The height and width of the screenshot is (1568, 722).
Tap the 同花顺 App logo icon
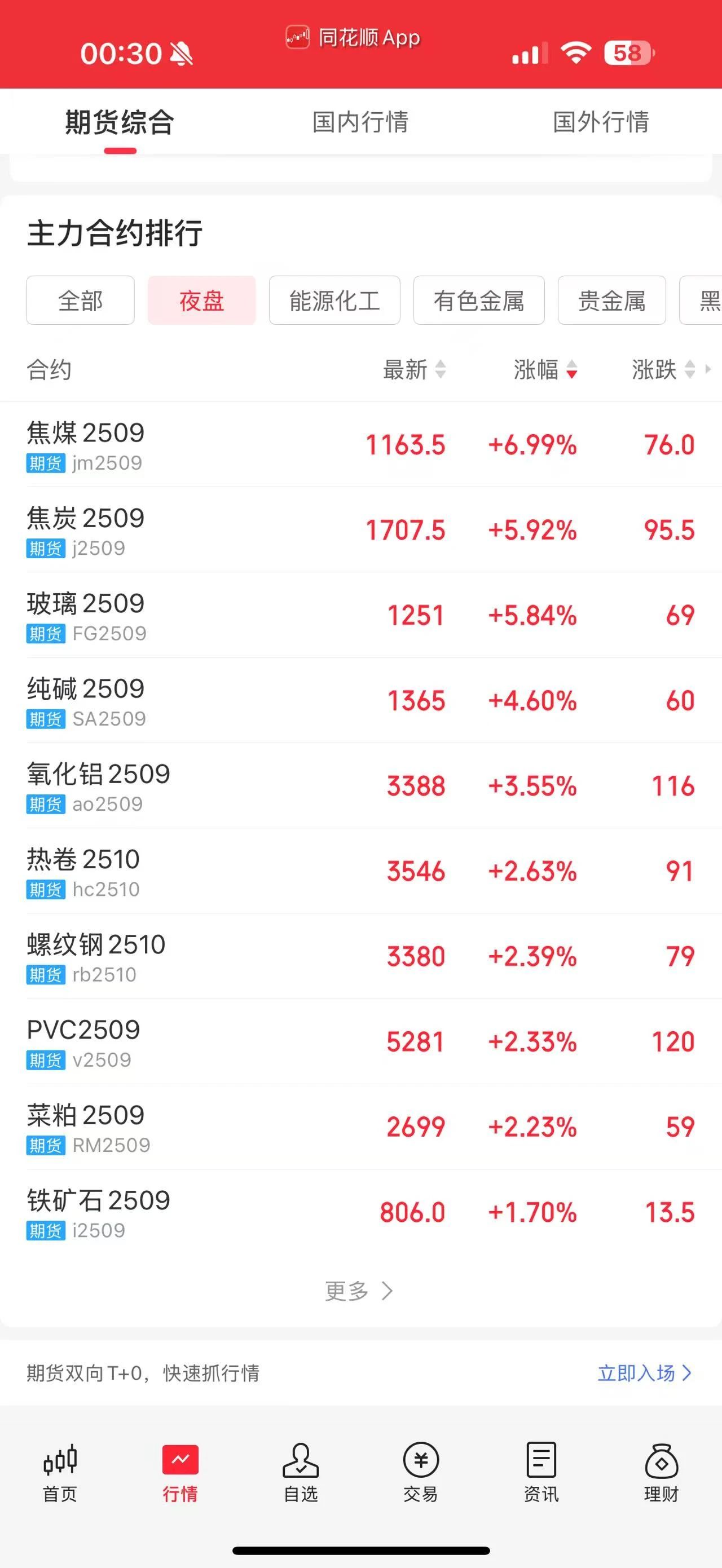coord(297,37)
